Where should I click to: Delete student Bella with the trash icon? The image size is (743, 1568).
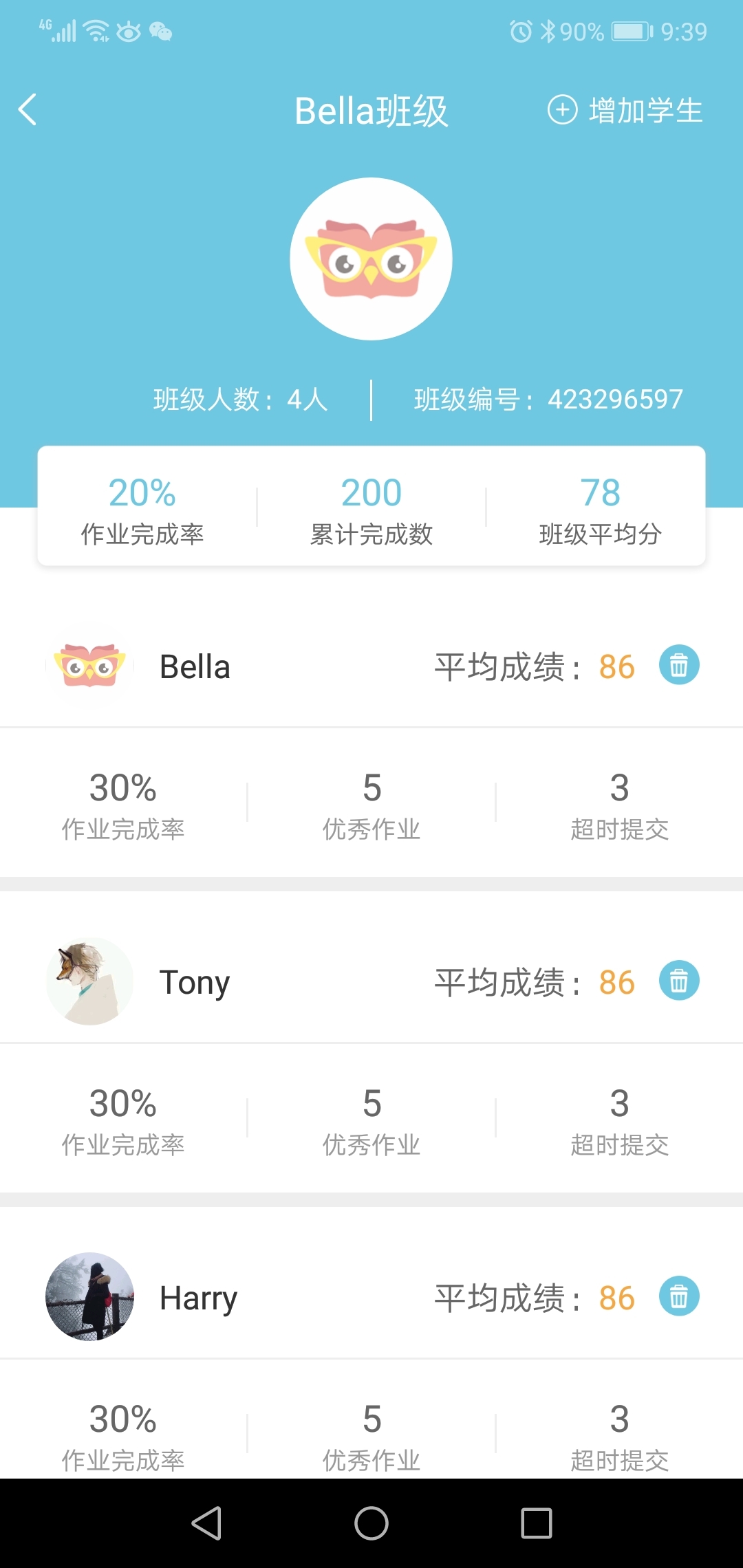click(x=679, y=666)
